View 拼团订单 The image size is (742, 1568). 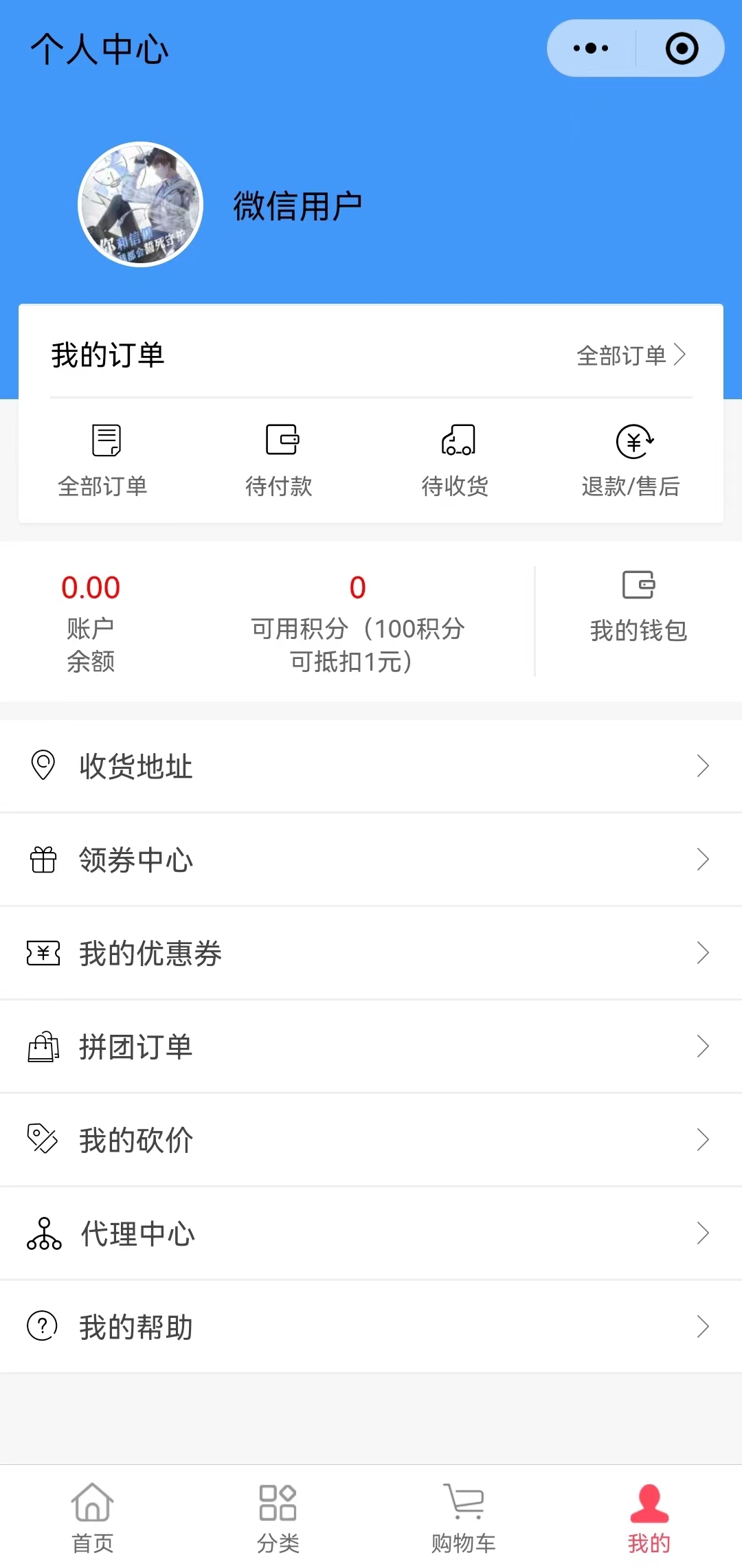click(371, 1046)
